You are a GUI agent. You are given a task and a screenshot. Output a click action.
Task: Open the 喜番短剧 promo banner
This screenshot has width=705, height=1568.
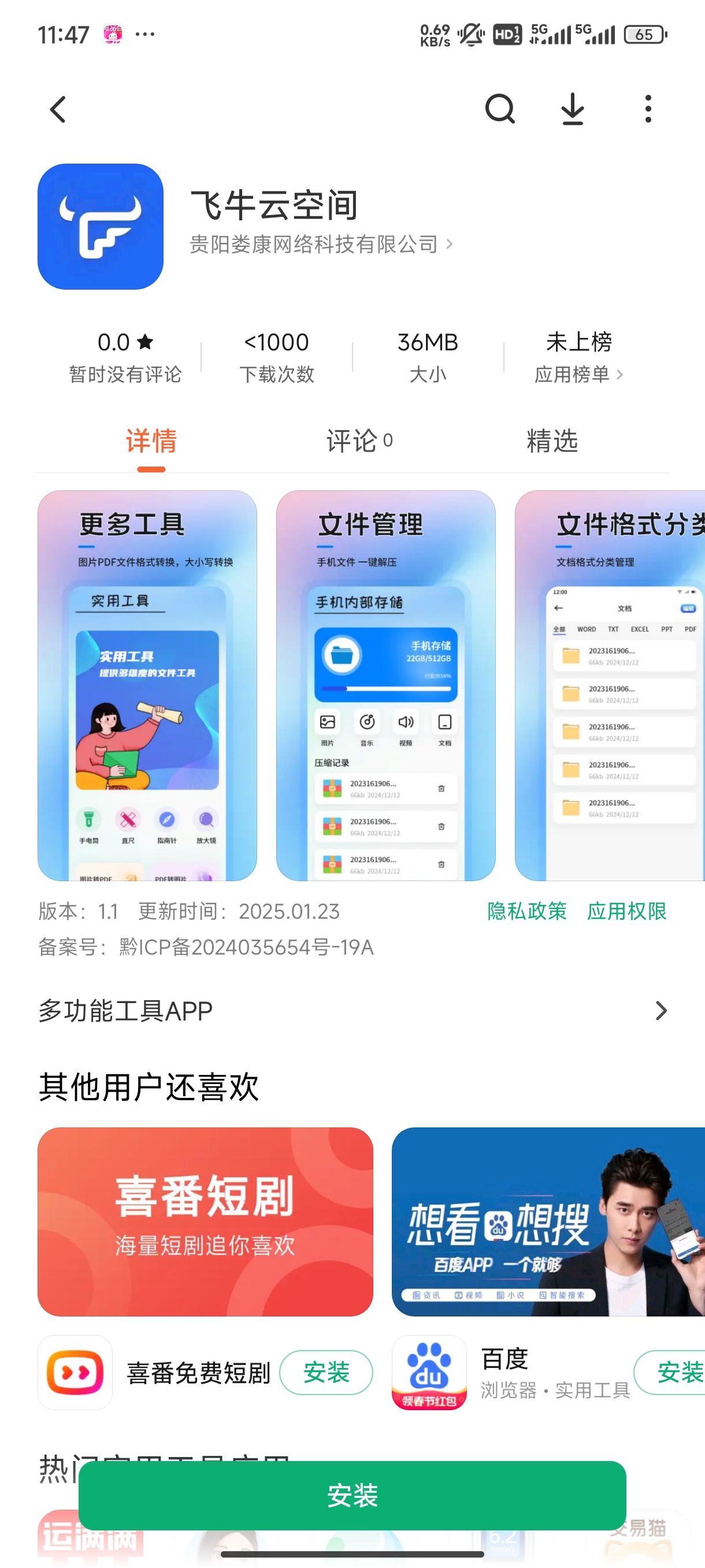205,1221
